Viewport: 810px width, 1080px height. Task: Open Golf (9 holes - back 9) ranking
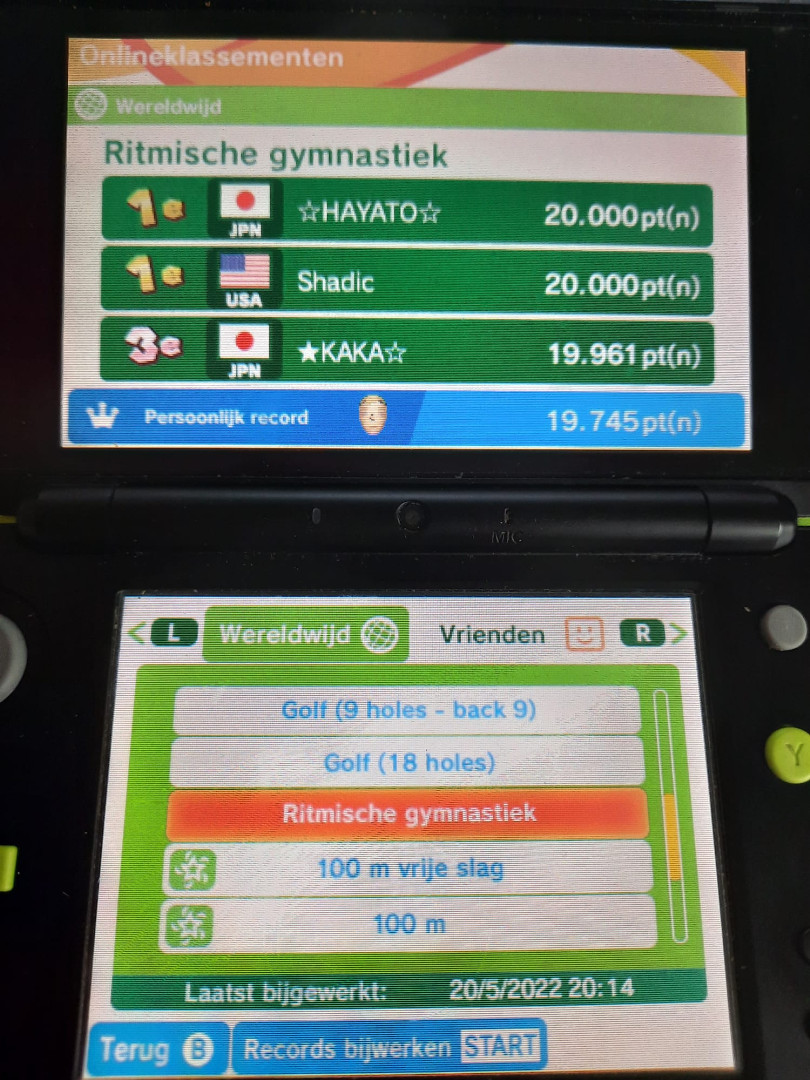coord(408,710)
